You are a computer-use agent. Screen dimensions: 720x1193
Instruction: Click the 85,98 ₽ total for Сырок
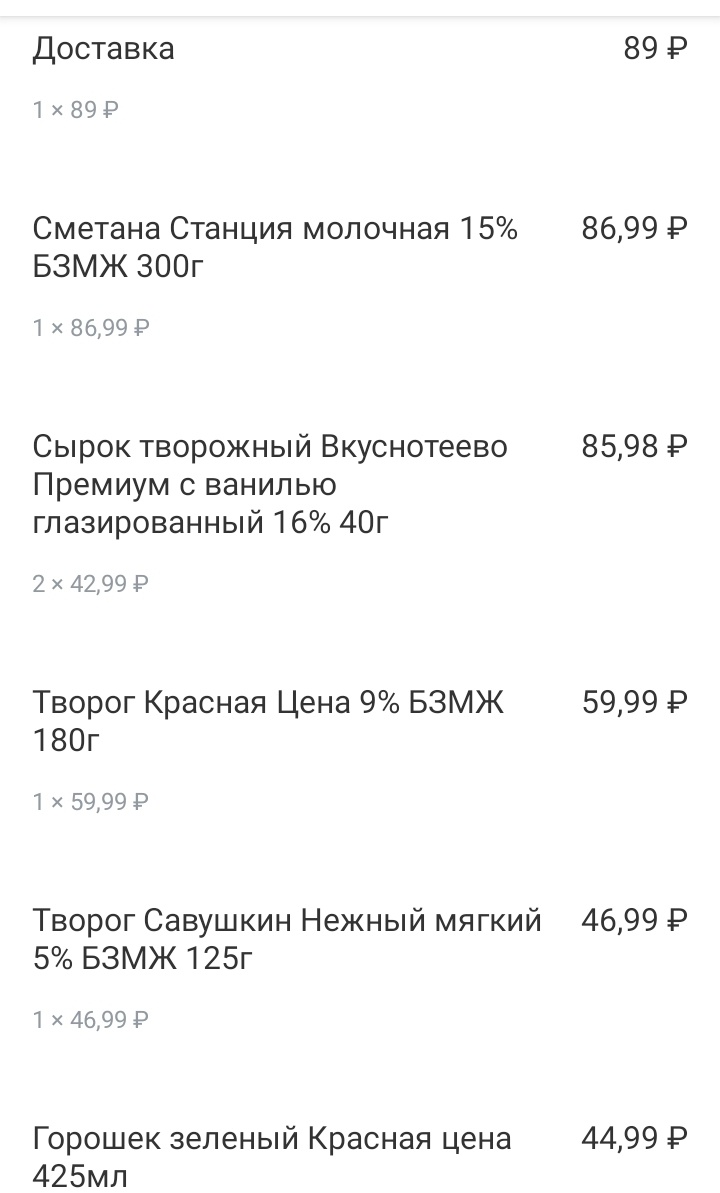click(x=634, y=443)
